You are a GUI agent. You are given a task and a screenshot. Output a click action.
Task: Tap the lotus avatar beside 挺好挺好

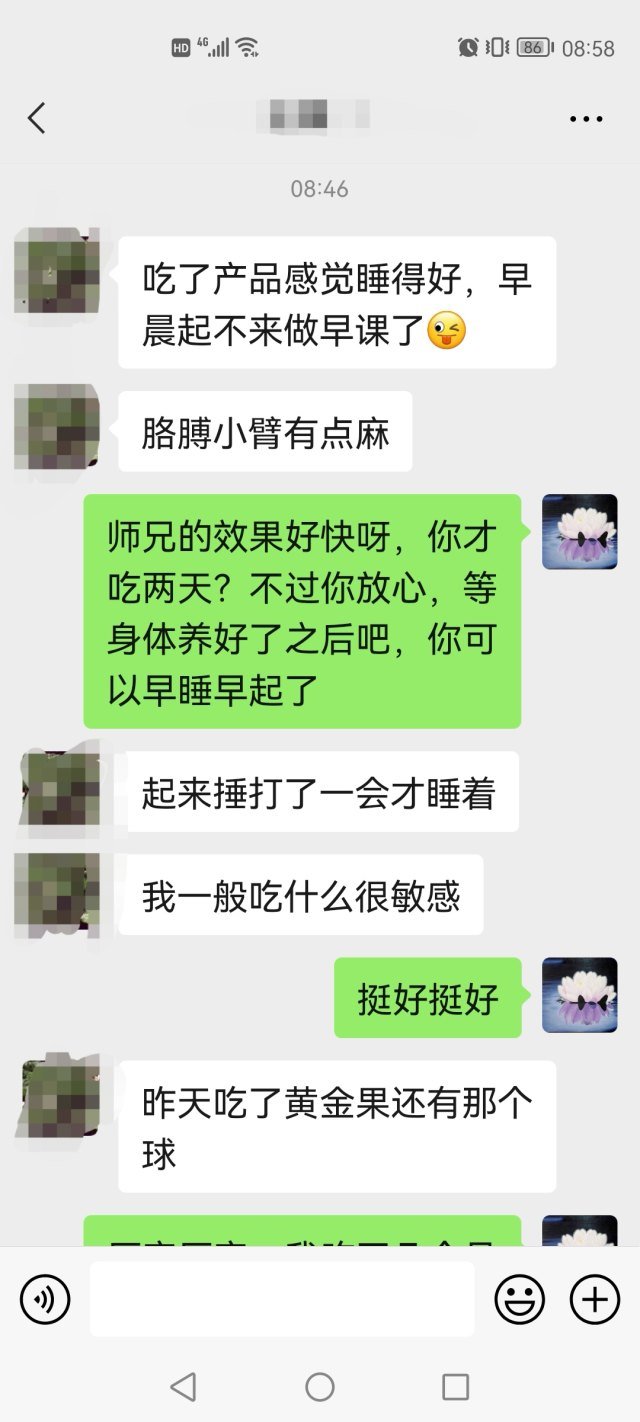tap(580, 995)
